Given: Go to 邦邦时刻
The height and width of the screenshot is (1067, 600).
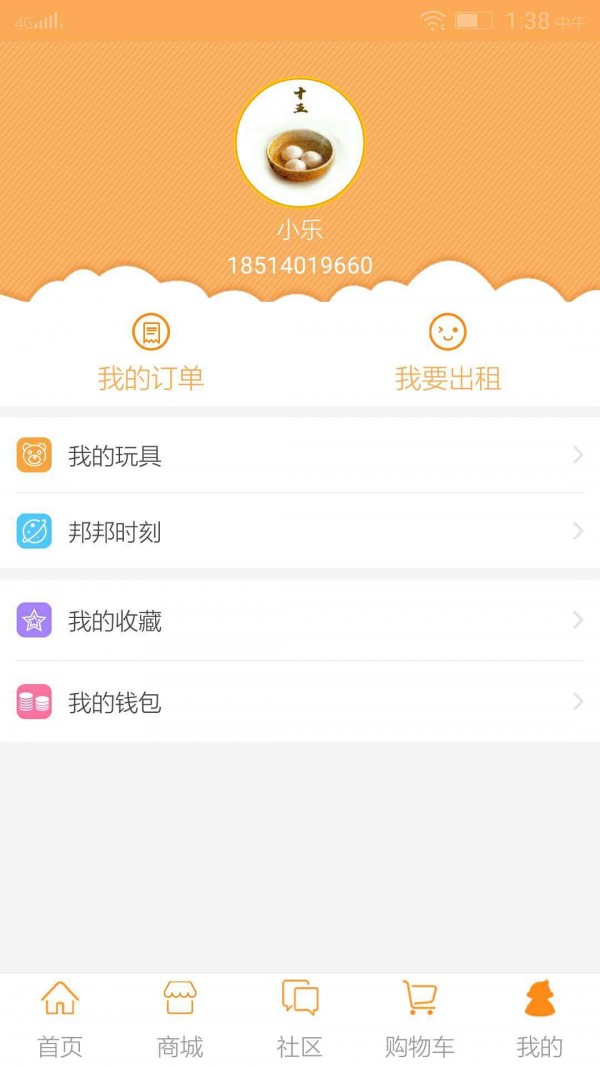Looking at the screenshot, I should point(300,532).
